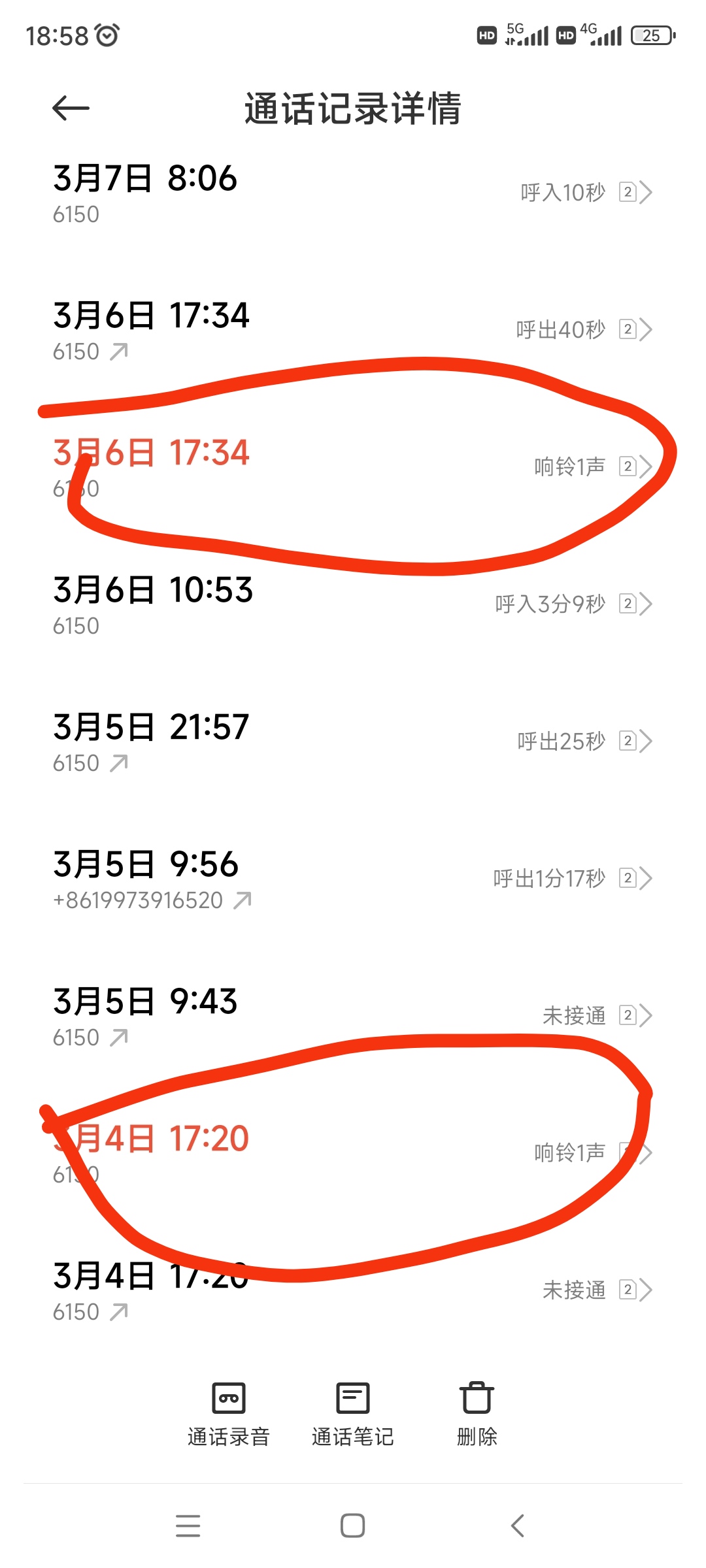Open the 3月6日 10:53 呼入3分9秒 record
706x1568 pixels.
click(353, 604)
